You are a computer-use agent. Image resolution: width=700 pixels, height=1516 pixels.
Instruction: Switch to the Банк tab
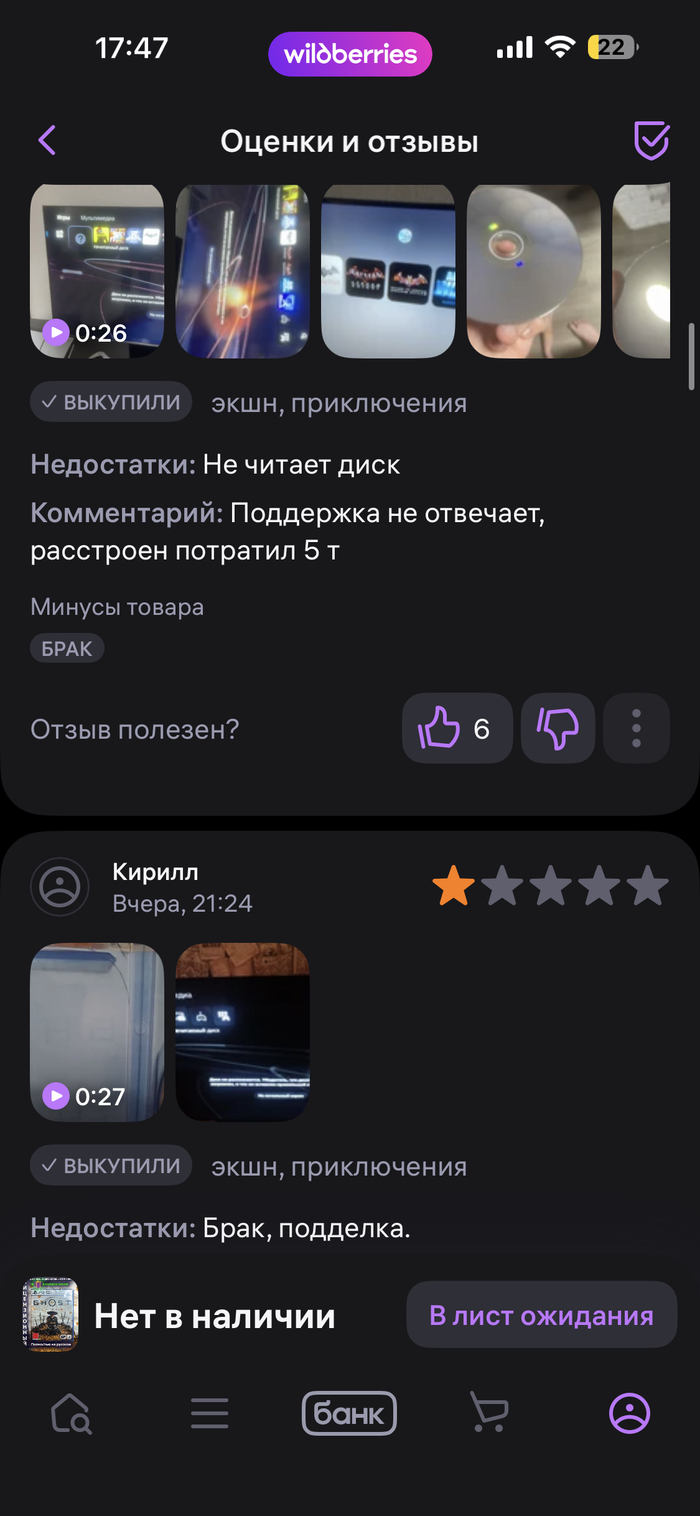(x=350, y=1413)
